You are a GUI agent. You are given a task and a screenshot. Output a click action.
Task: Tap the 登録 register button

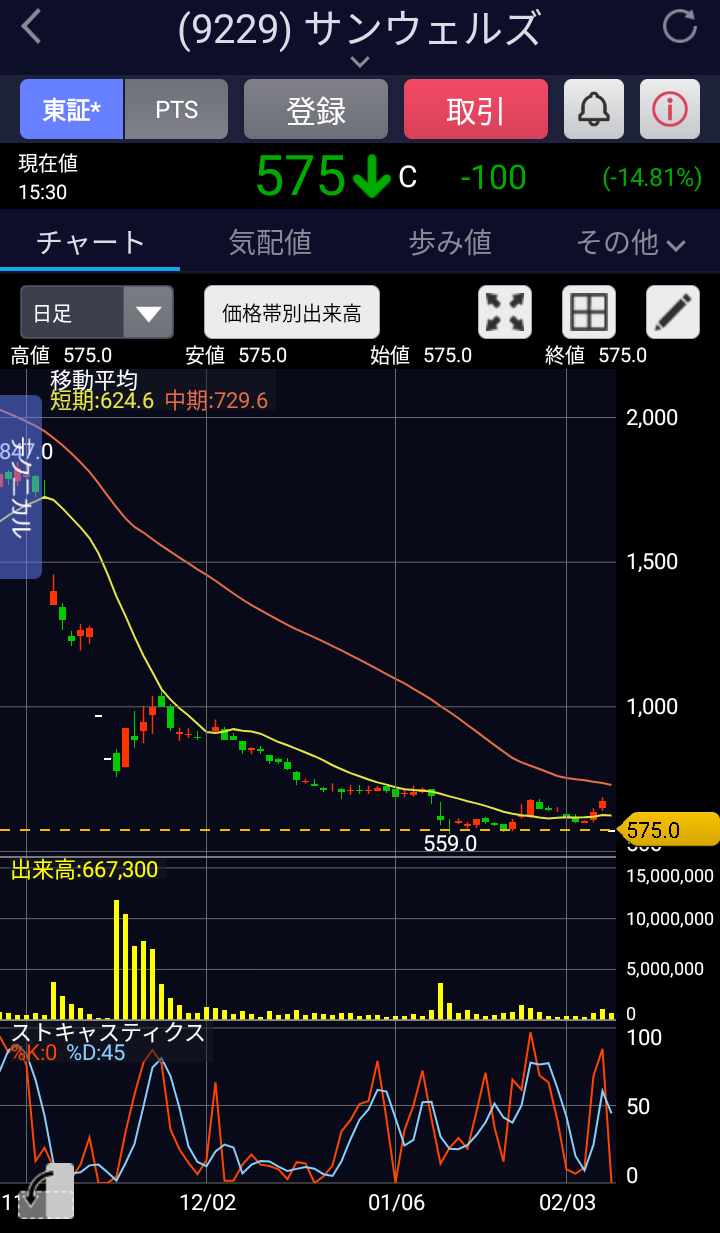pos(316,109)
